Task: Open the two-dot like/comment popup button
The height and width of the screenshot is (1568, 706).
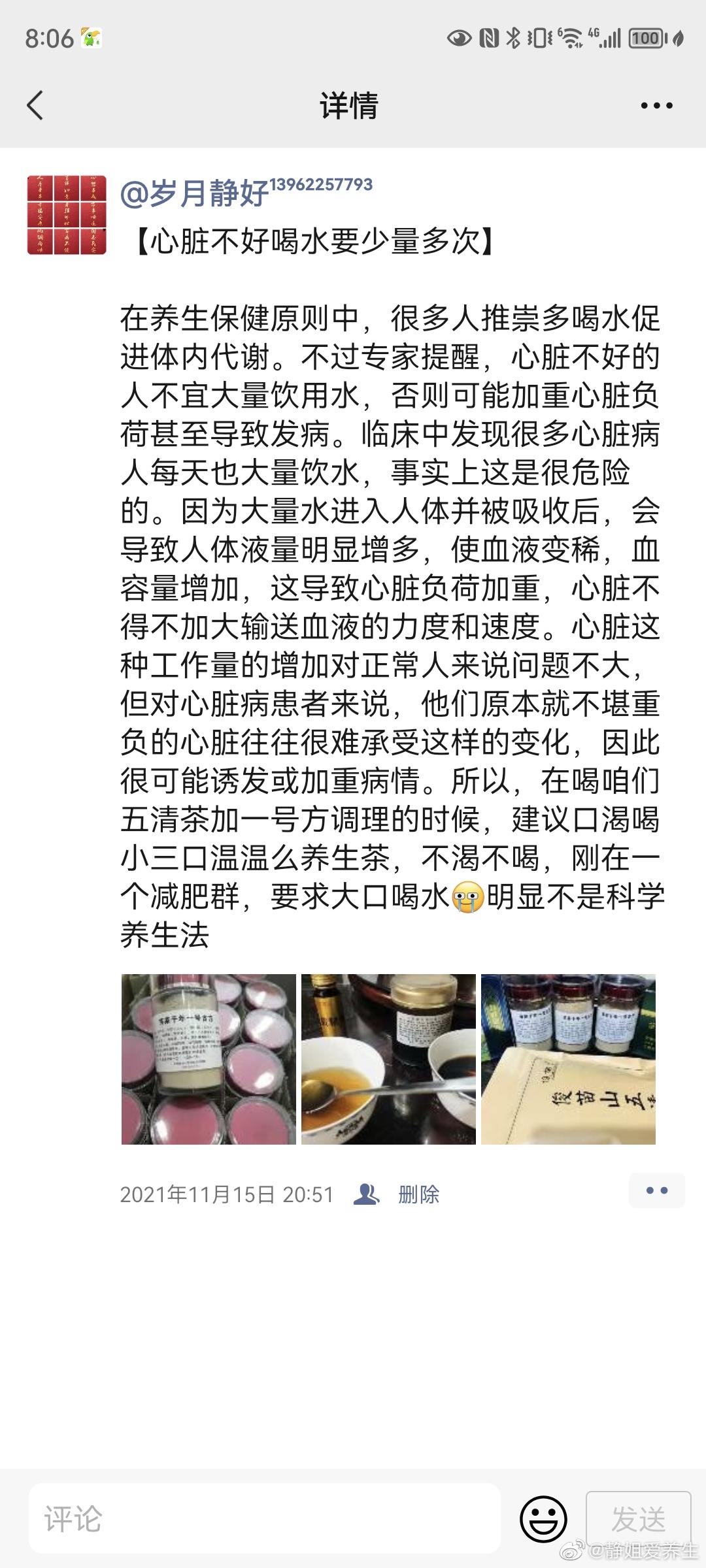Action: (656, 1190)
